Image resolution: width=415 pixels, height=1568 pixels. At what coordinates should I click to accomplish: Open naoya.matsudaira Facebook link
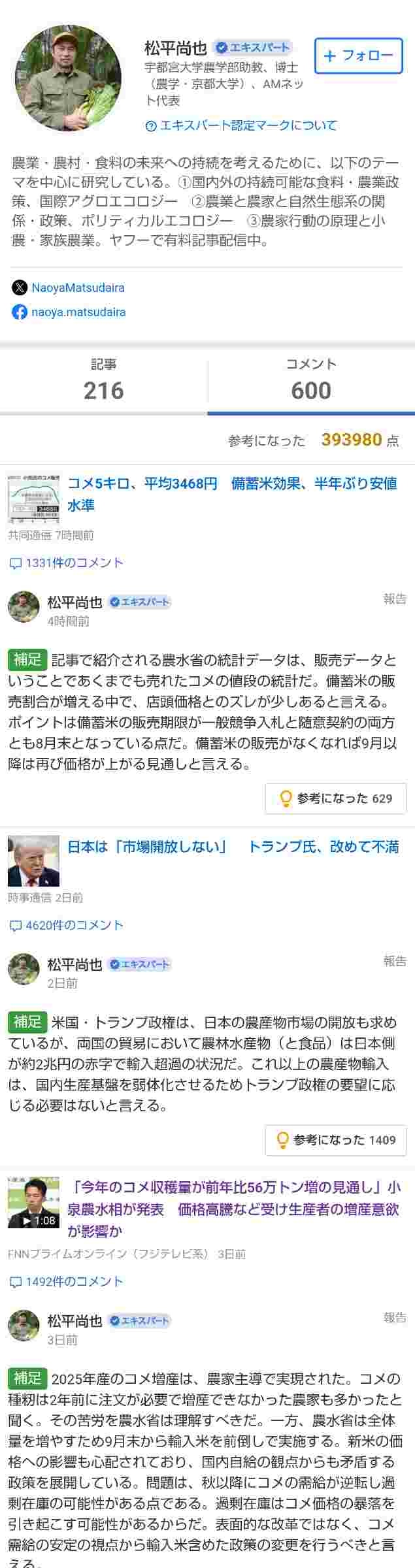78,312
